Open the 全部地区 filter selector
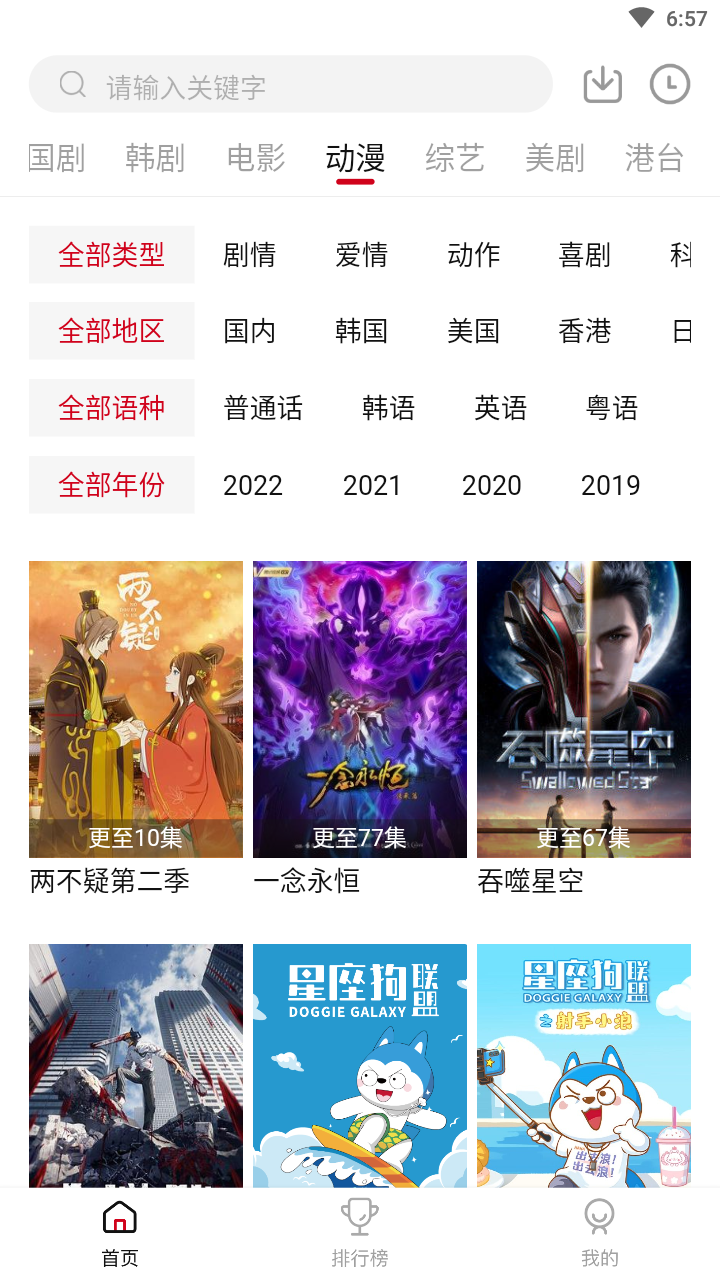 coord(111,331)
